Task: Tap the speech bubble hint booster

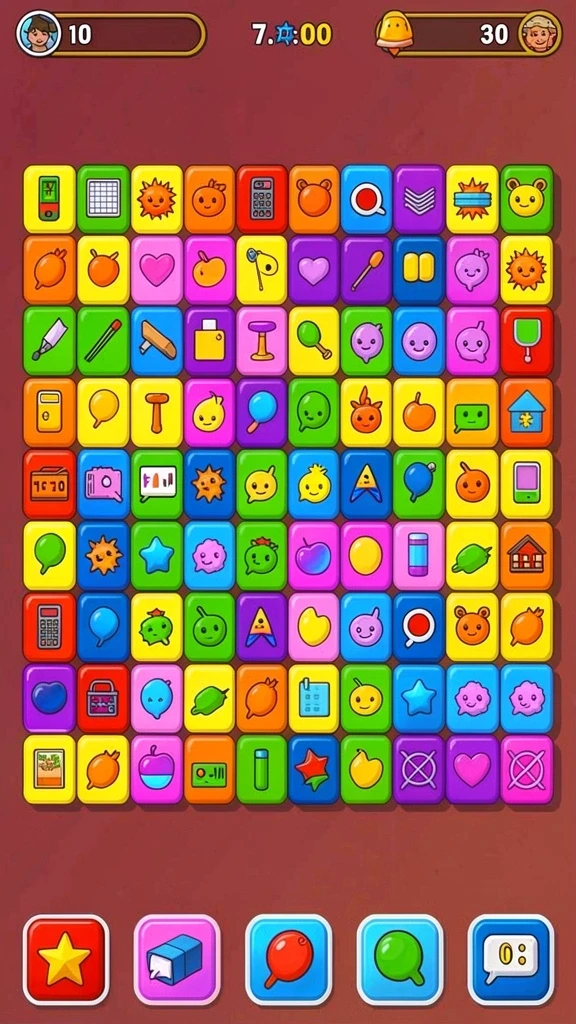Action: 511,959
